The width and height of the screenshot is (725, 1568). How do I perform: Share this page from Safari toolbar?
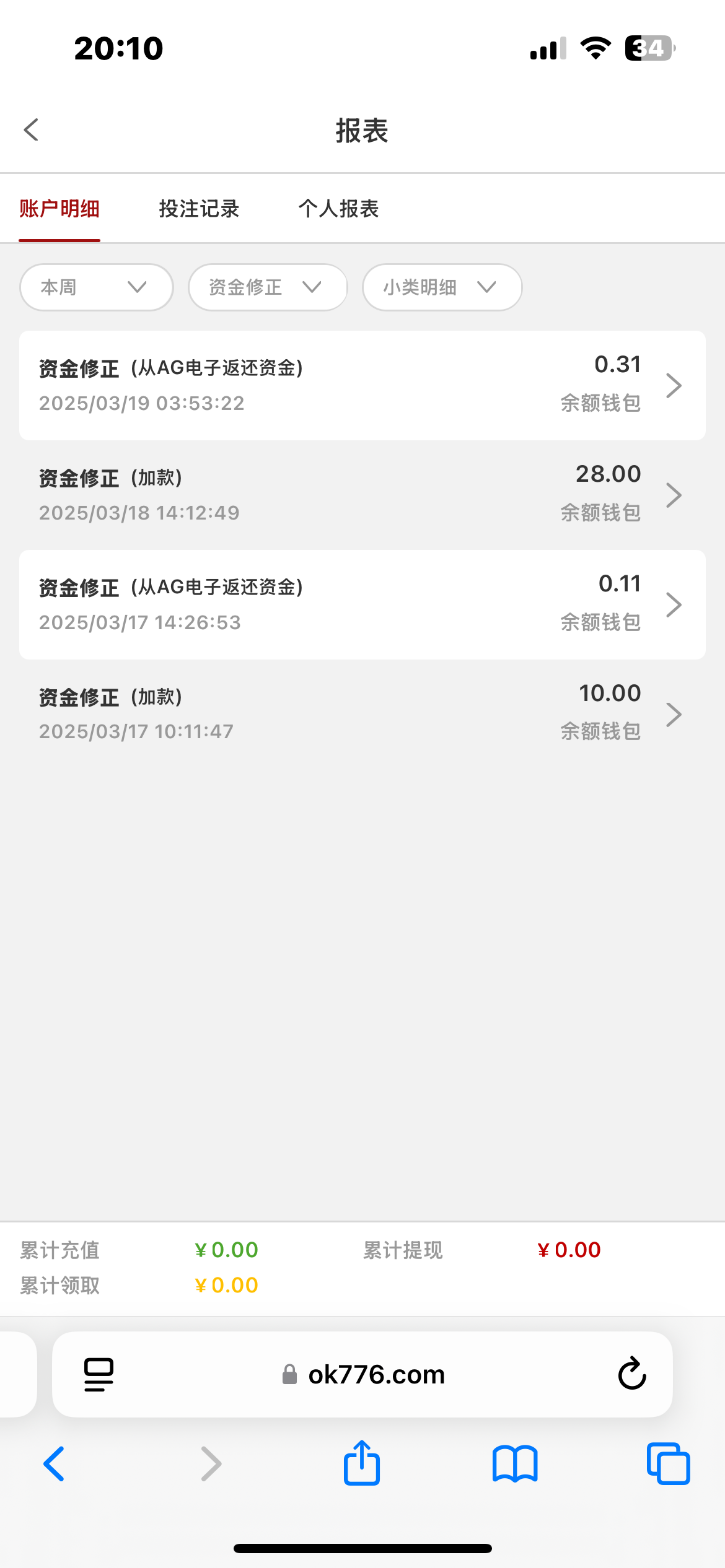pos(362,1464)
